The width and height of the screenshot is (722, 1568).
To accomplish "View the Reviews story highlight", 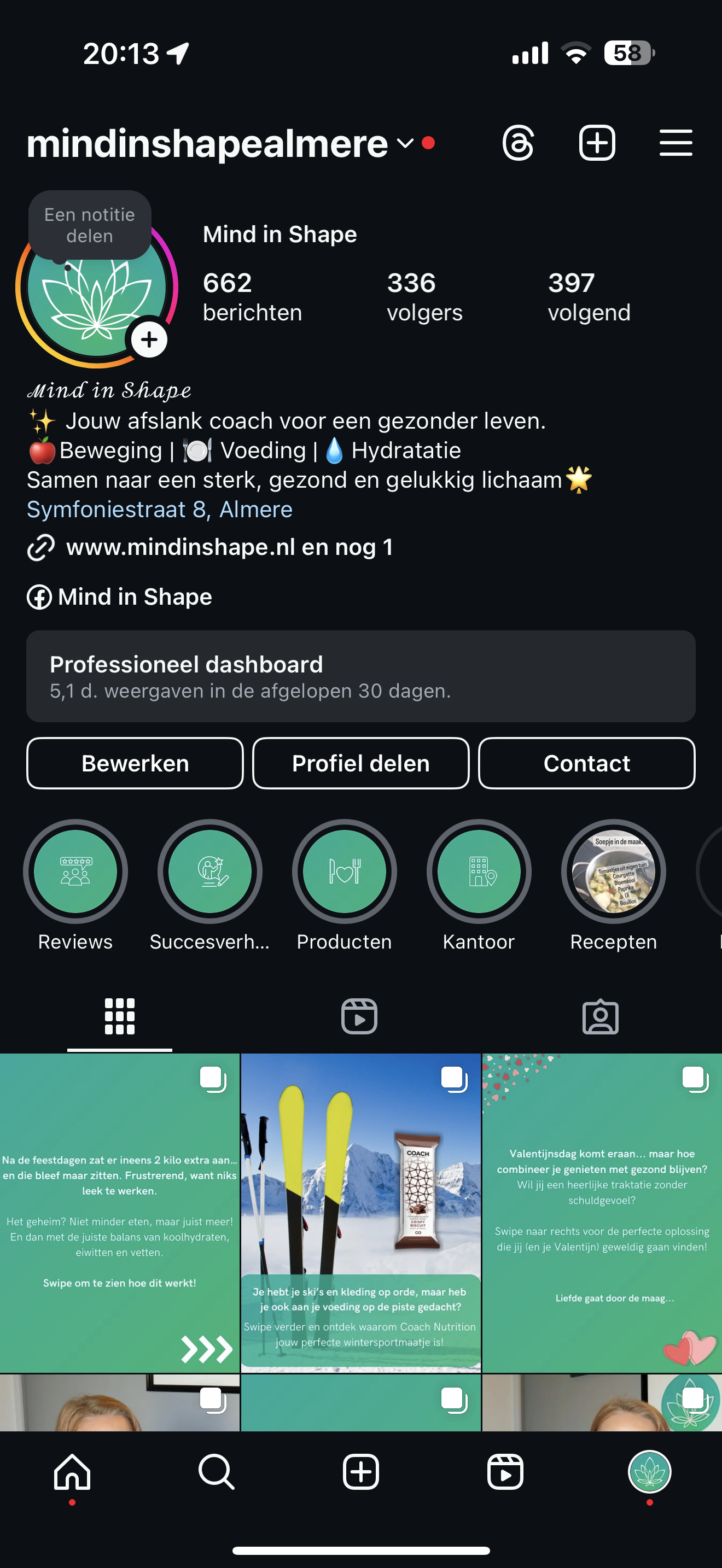I will click(x=75, y=871).
